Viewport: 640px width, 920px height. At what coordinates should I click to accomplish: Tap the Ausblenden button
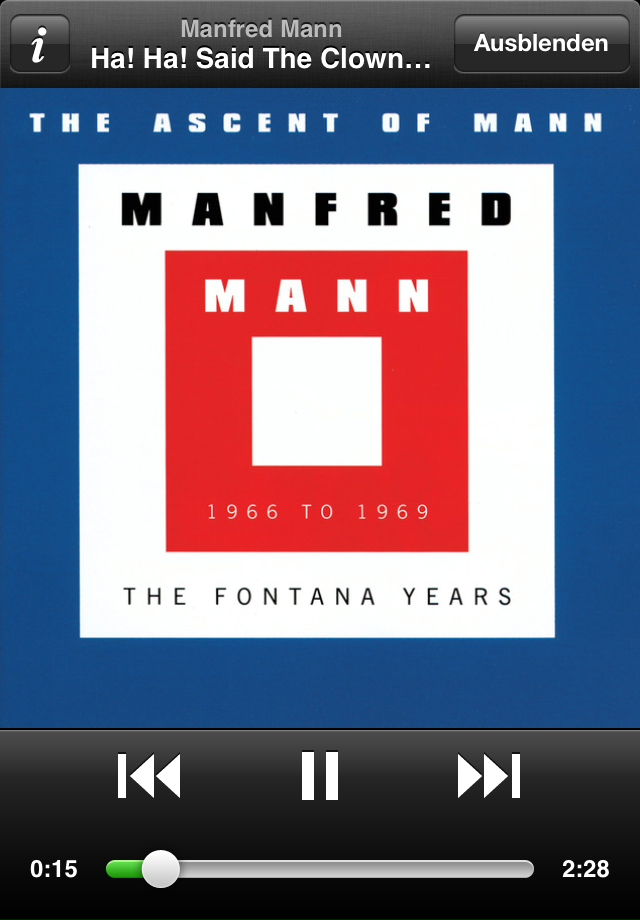coord(541,44)
